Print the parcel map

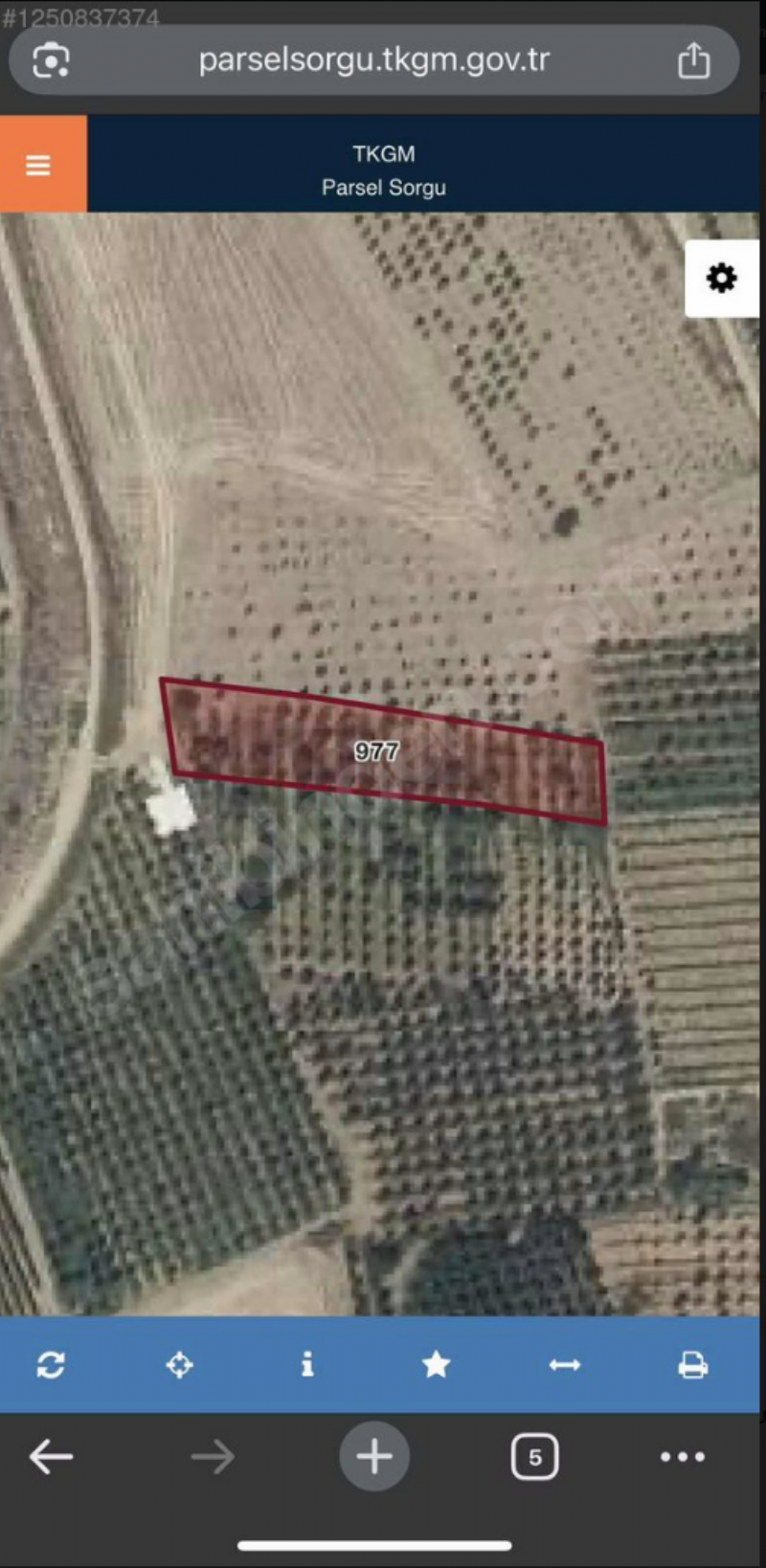(x=693, y=1364)
